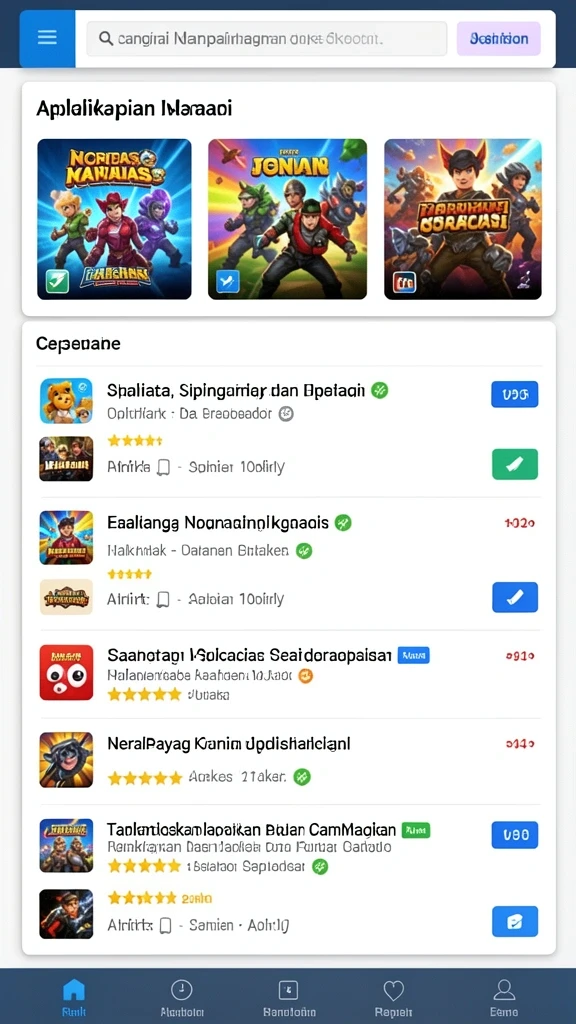Viewport: 576px width, 1024px height.
Task: Open the first featured game banner with three heroes
Action: (114, 219)
